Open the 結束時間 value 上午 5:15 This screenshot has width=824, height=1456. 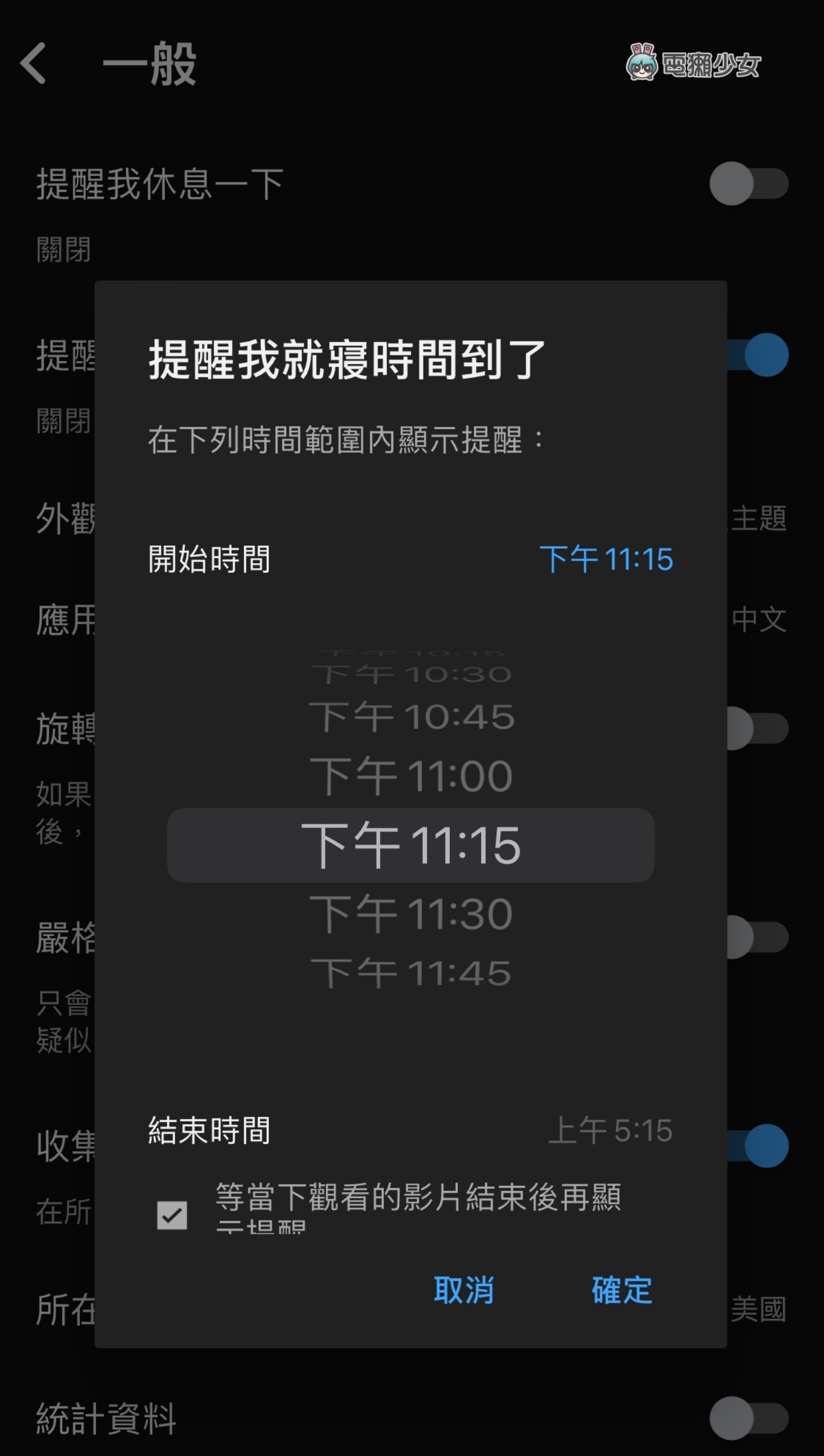coord(610,1130)
